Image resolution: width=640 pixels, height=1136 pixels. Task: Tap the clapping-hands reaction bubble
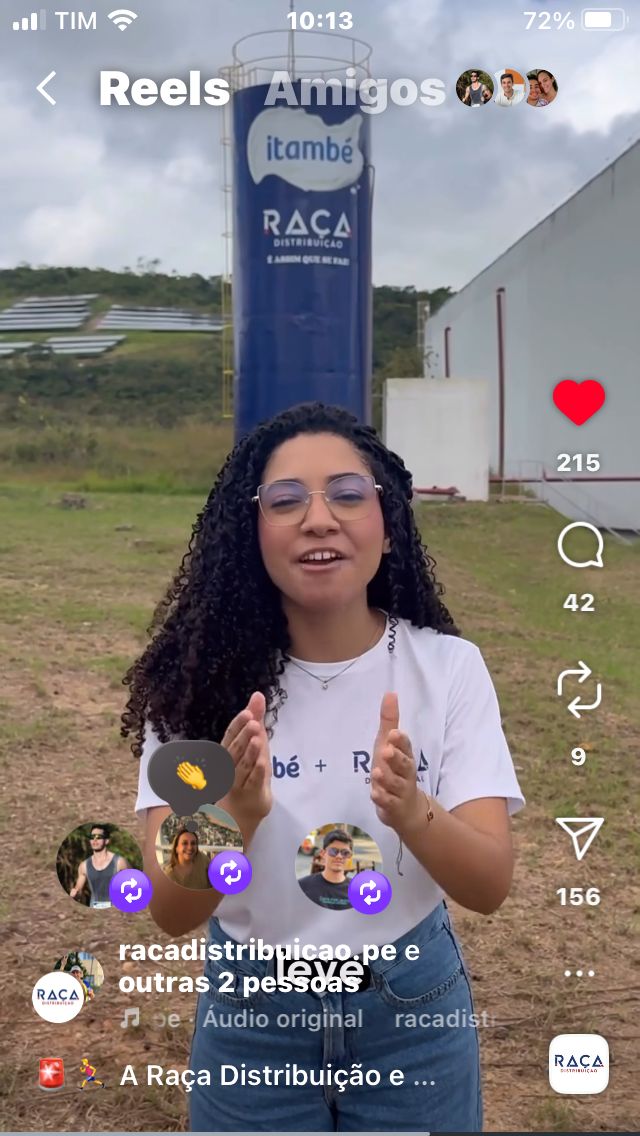[191, 776]
